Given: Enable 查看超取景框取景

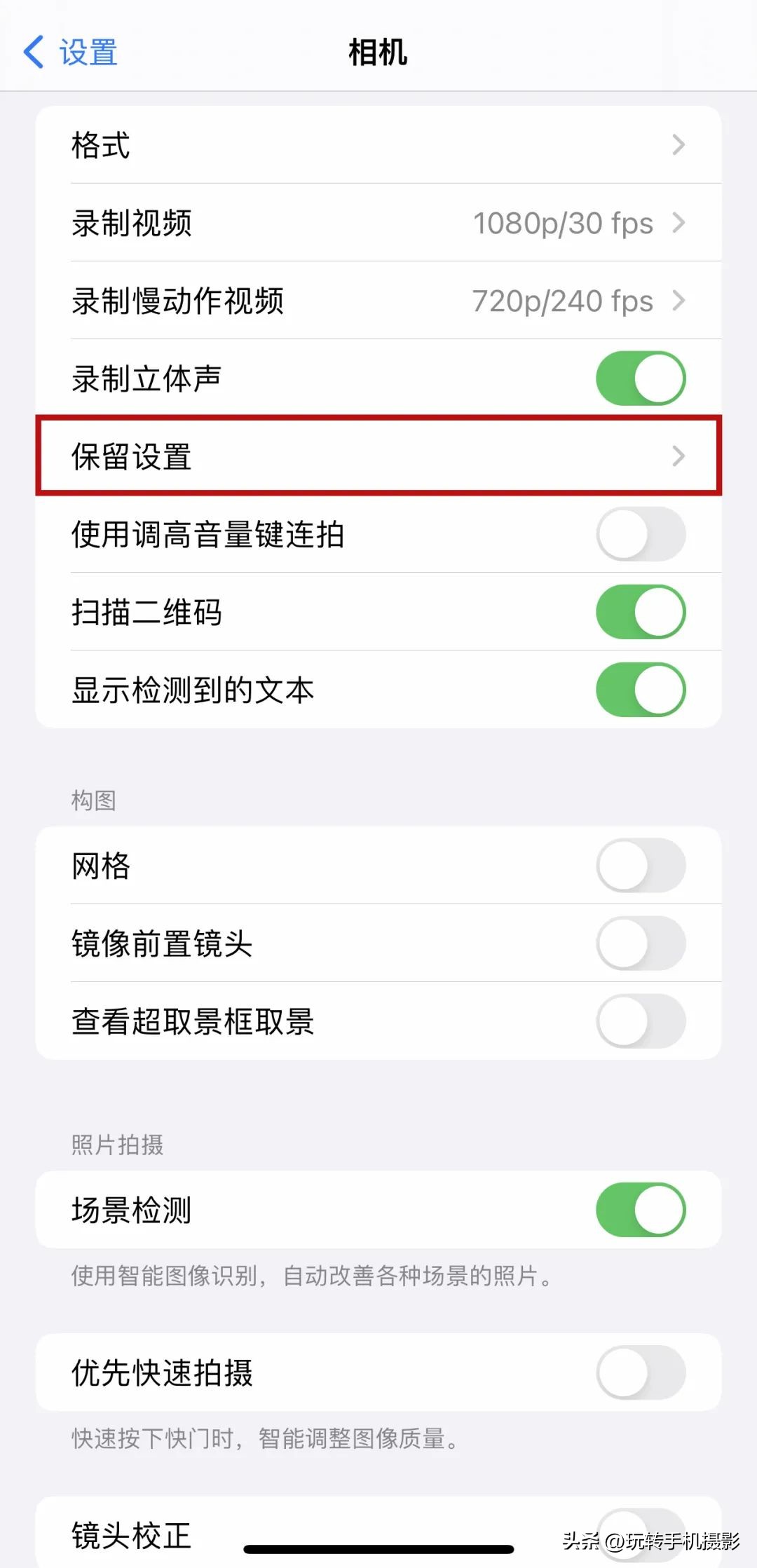Looking at the screenshot, I should coord(639,1021).
